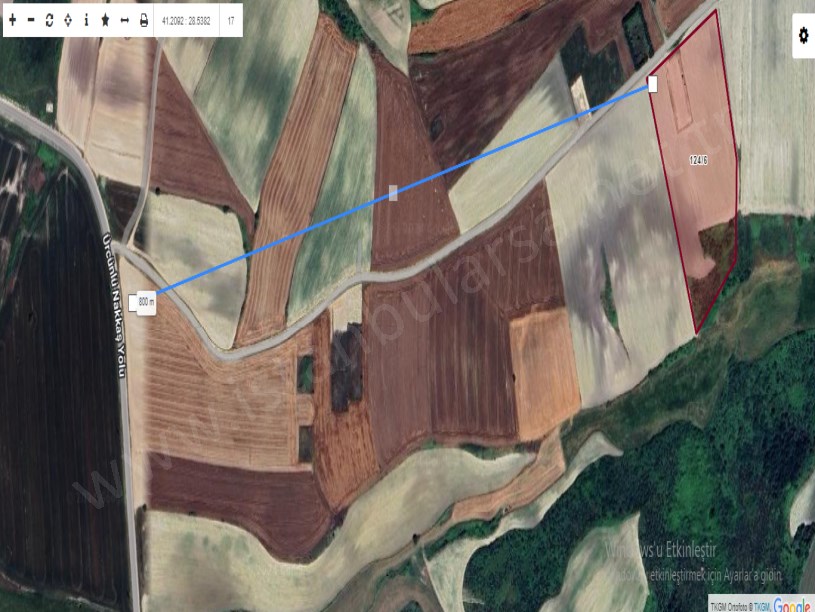This screenshot has width=815, height=612.
Task: Open the settings gear
Action: tap(803, 36)
